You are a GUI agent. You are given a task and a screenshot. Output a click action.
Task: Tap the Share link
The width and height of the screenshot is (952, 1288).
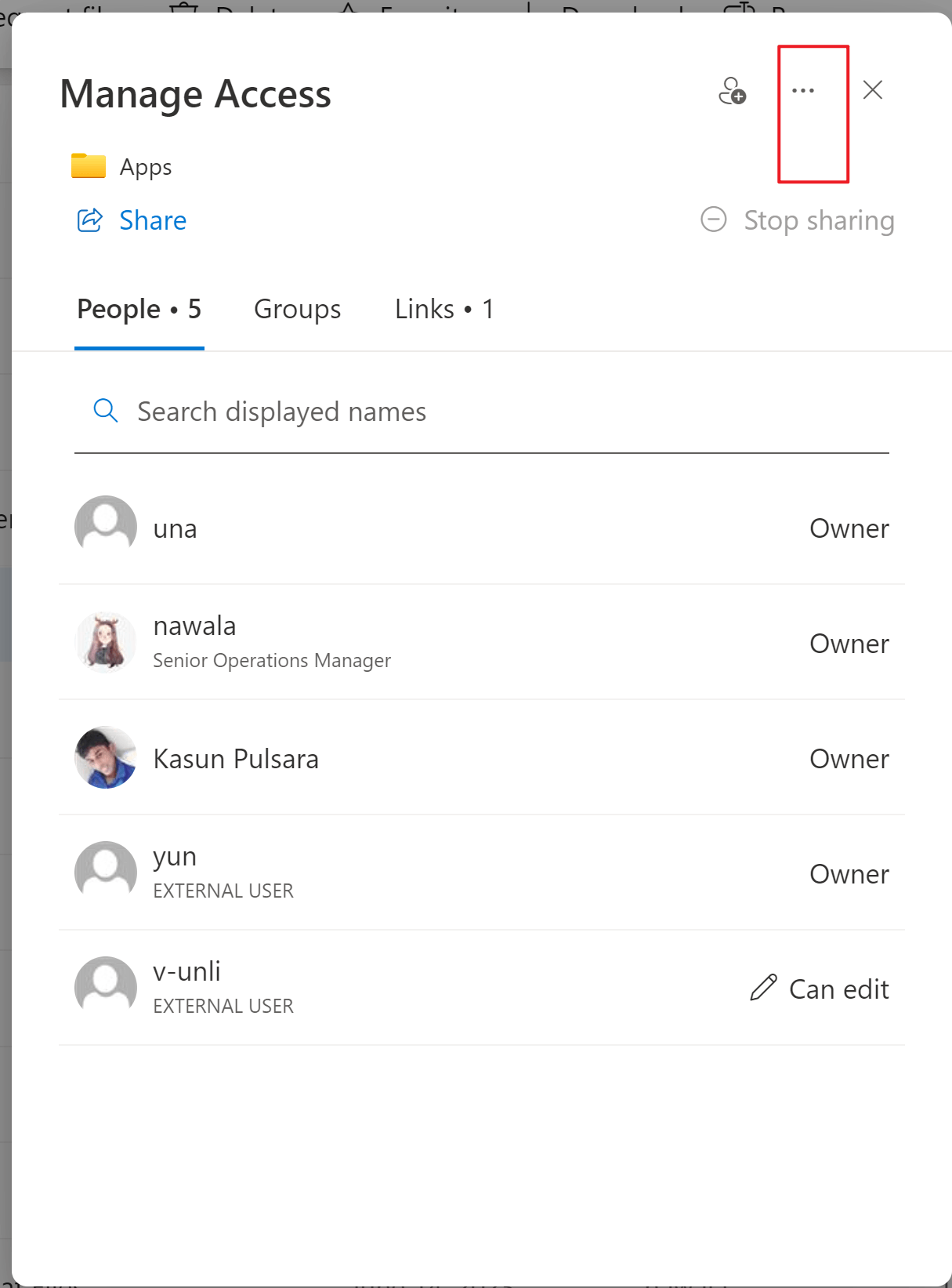point(132,220)
